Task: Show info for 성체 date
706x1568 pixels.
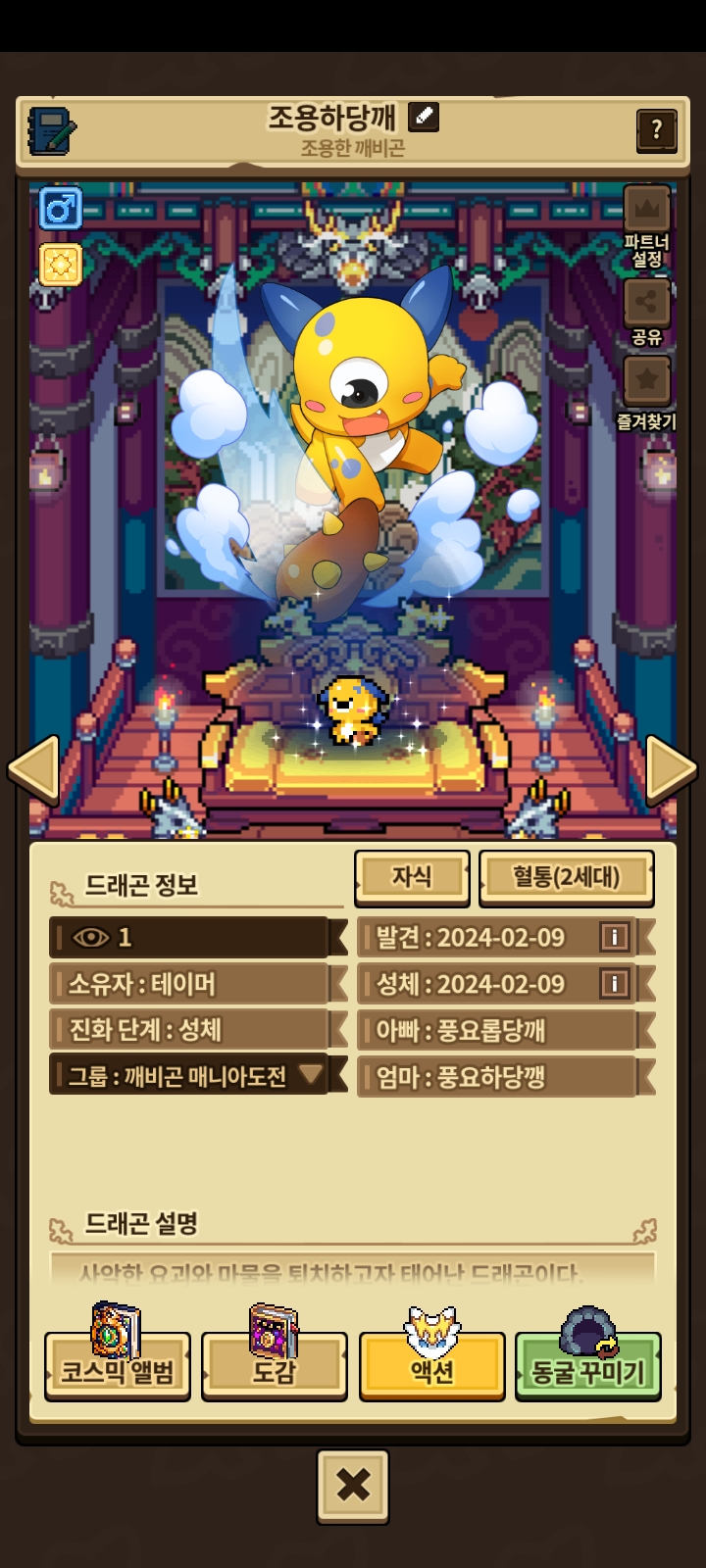Action: 615,984
